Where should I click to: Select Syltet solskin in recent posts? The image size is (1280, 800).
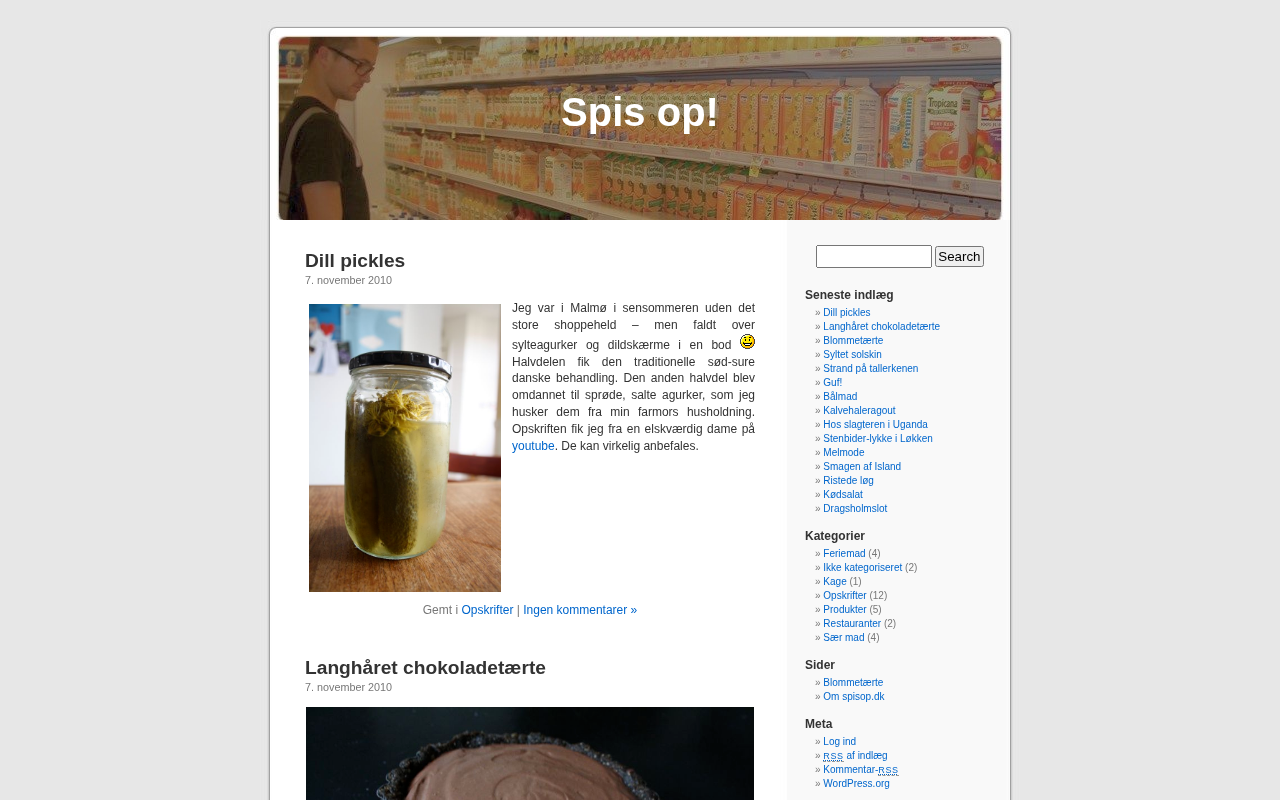852,355
